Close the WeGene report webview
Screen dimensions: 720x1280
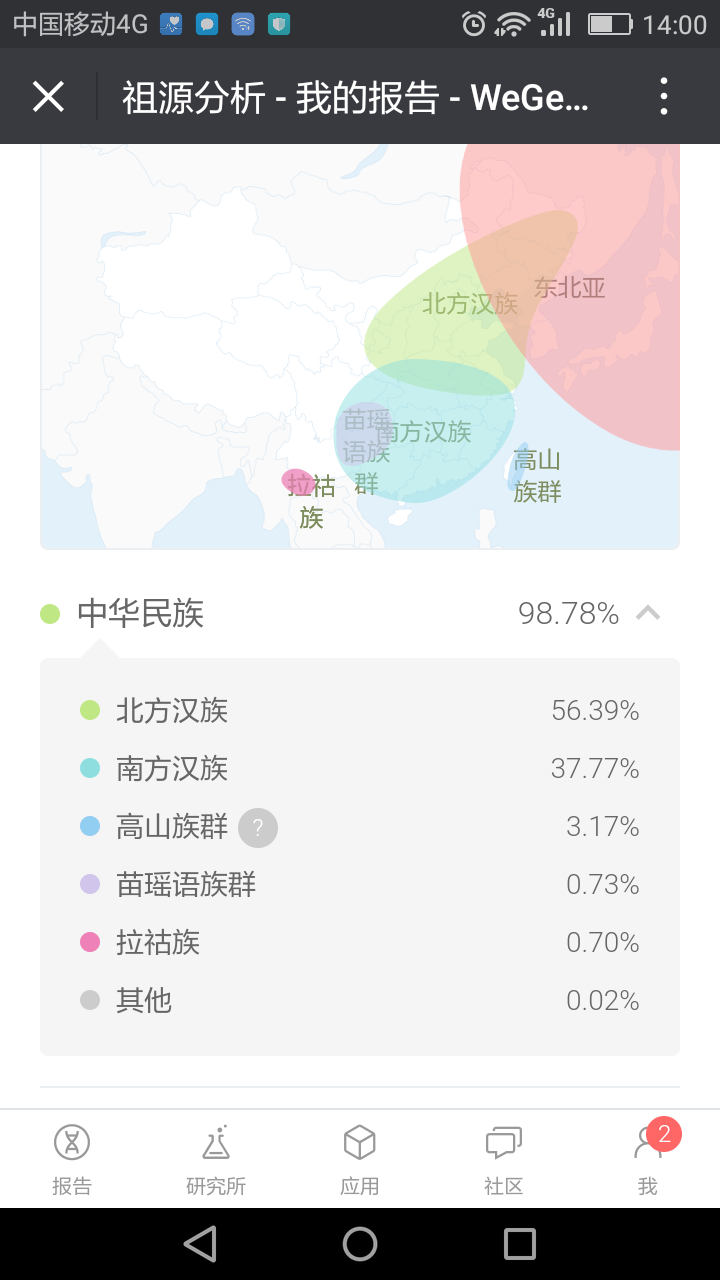pos(48,97)
